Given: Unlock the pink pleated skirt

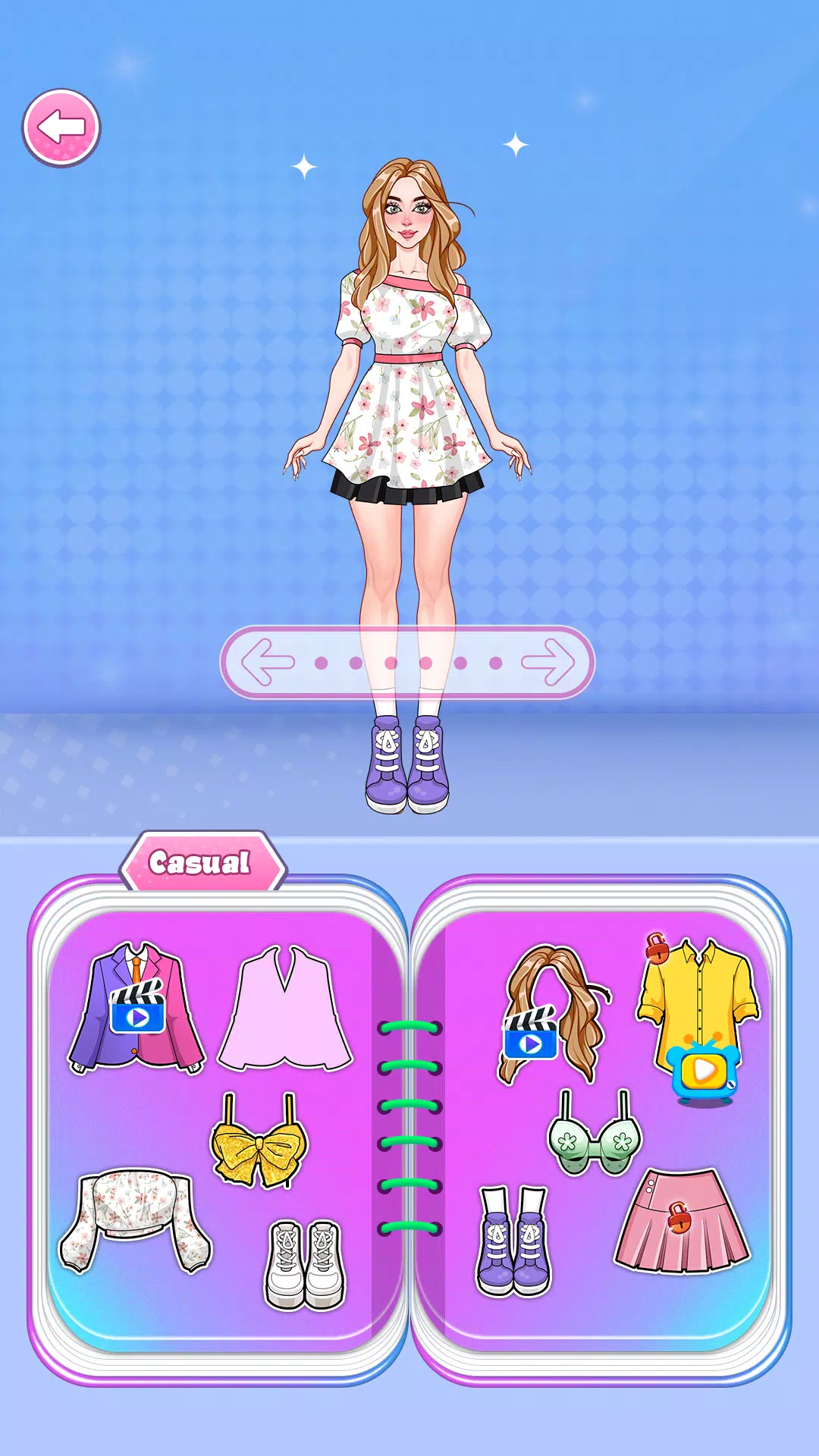Looking at the screenshot, I should click(681, 1222).
